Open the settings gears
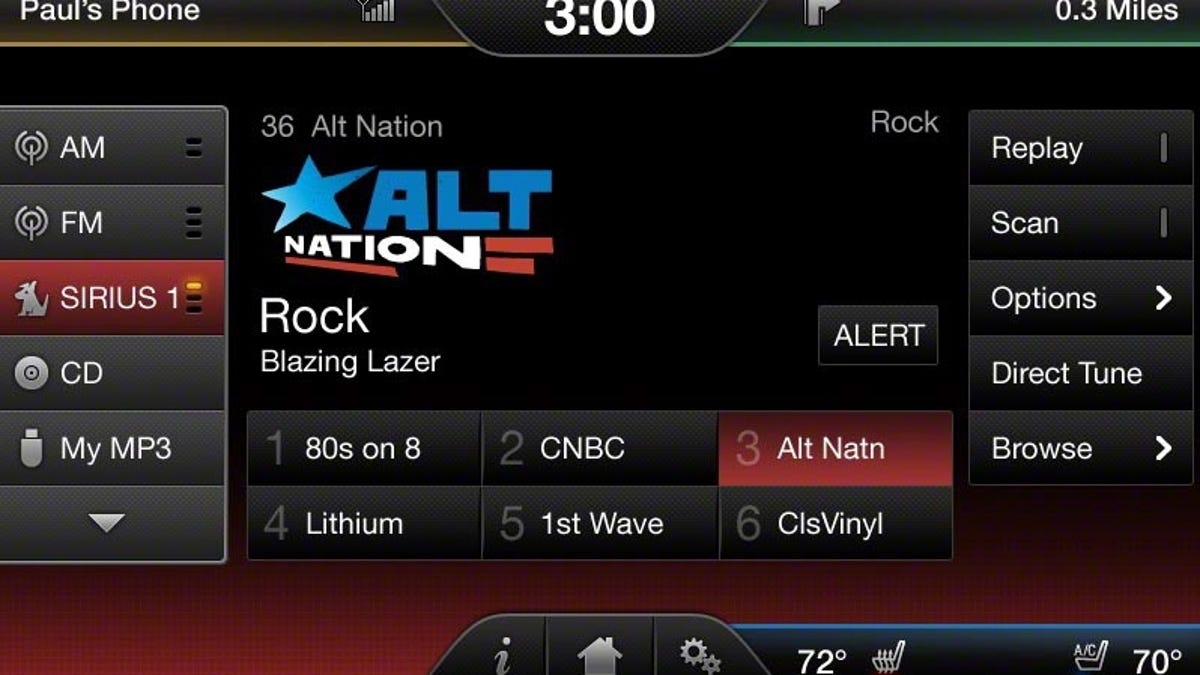Image resolution: width=1200 pixels, height=675 pixels. (699, 655)
